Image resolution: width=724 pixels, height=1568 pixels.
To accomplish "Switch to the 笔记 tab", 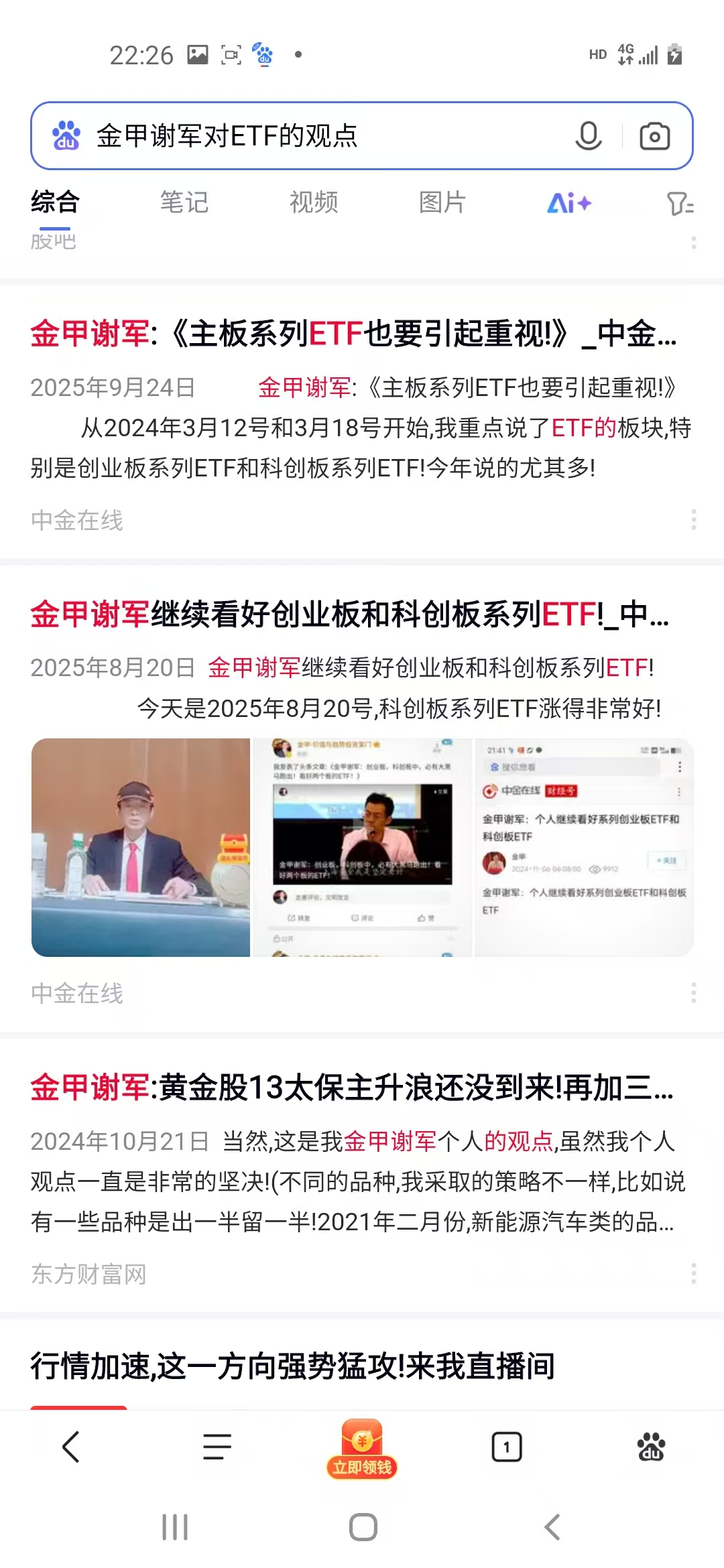I will tap(184, 202).
